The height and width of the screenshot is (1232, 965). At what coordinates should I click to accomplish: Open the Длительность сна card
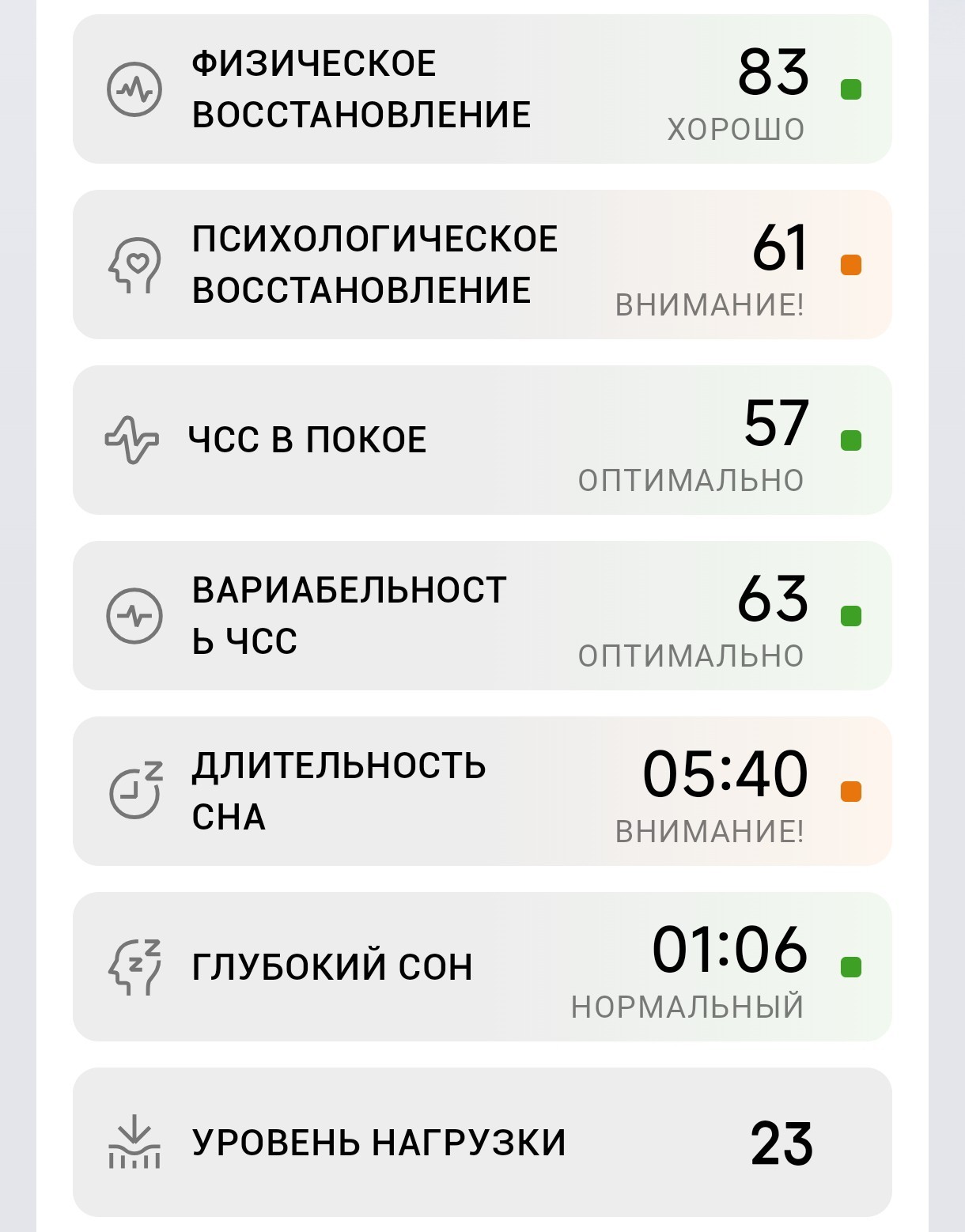(x=482, y=792)
